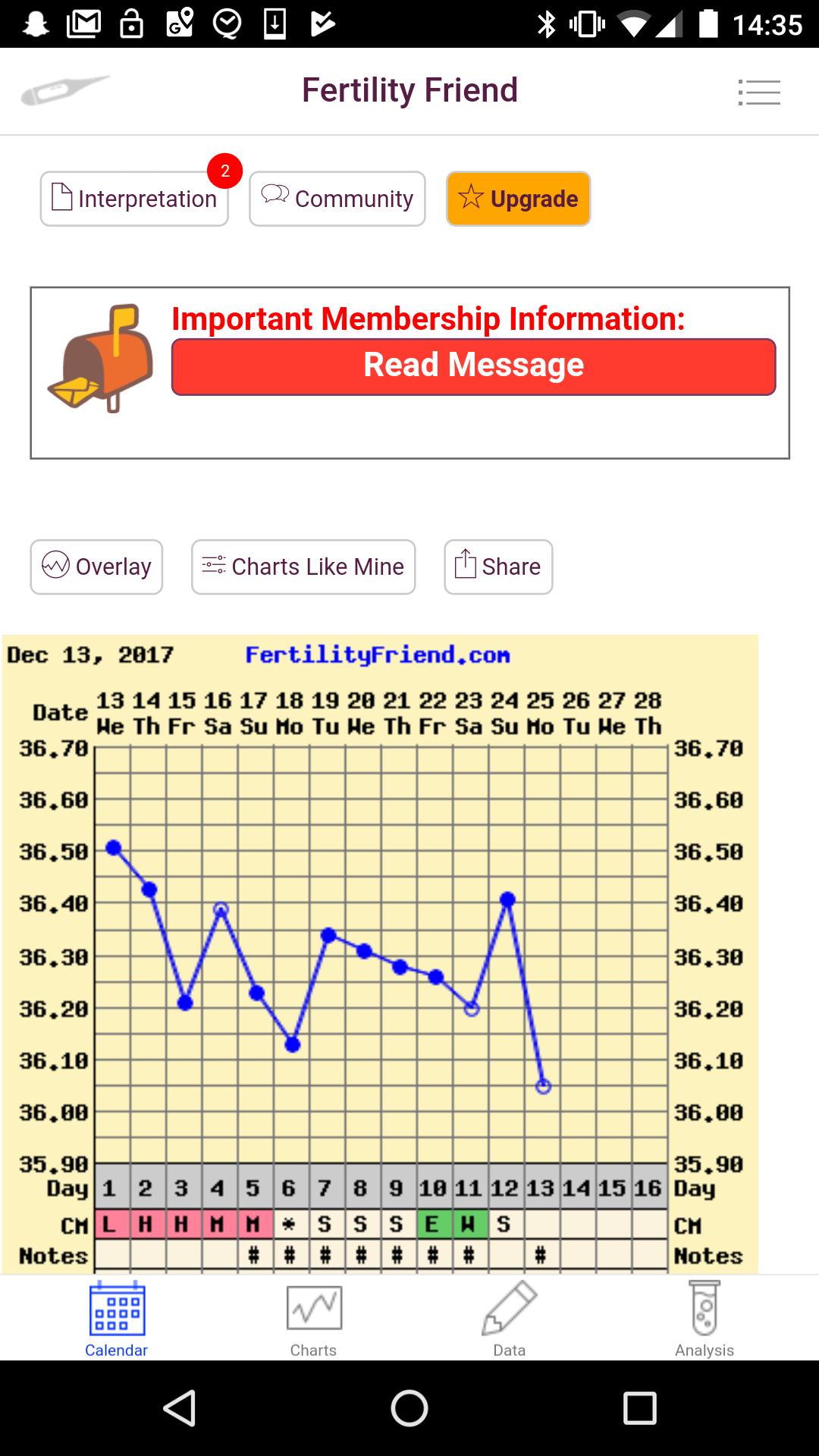Open the Community section
The height and width of the screenshot is (1456, 819).
337,199
